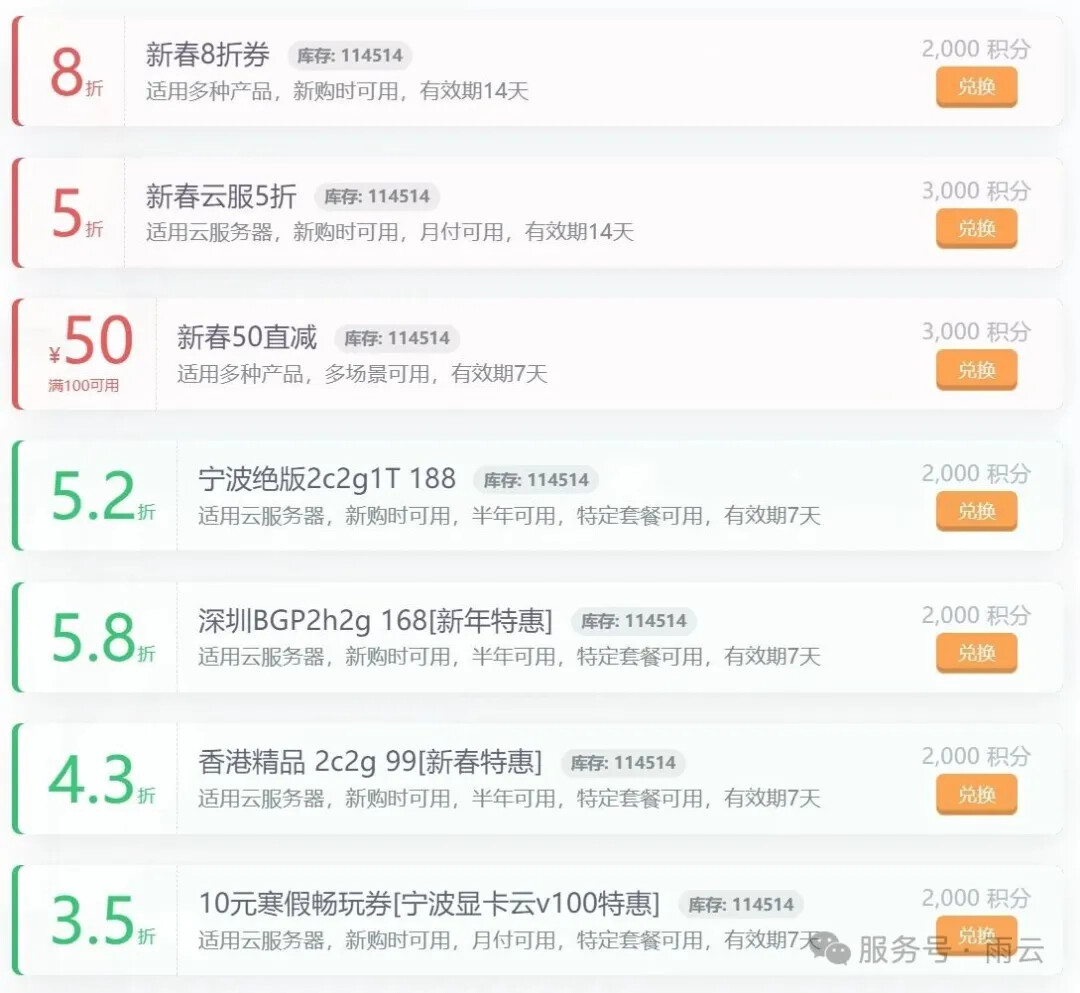This screenshot has width=1080, height=993.
Task: Exchange points for 新春50直减
Action: point(976,370)
